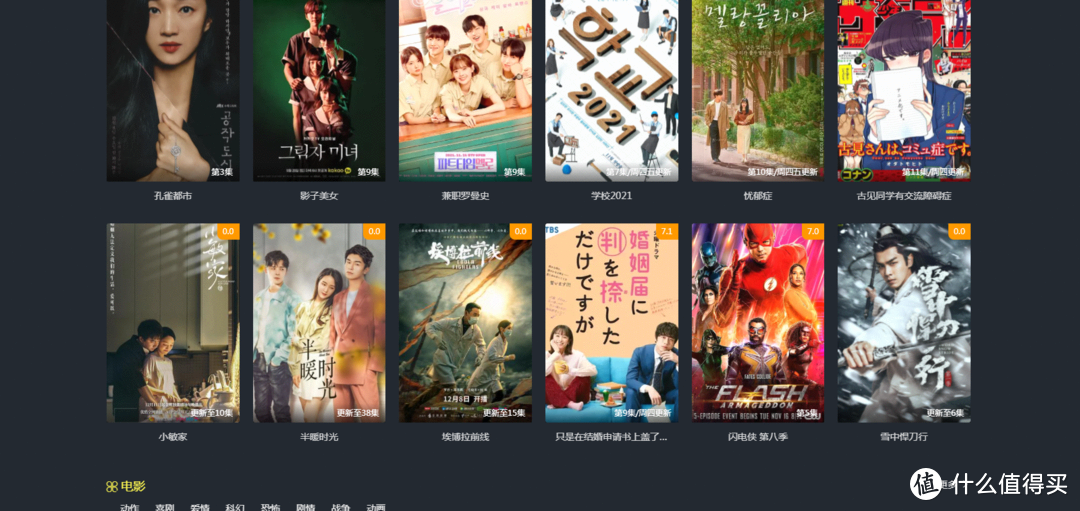1080x511 pixels.
Task: Open the drama 雪中悍刀行
Action: coord(903,322)
